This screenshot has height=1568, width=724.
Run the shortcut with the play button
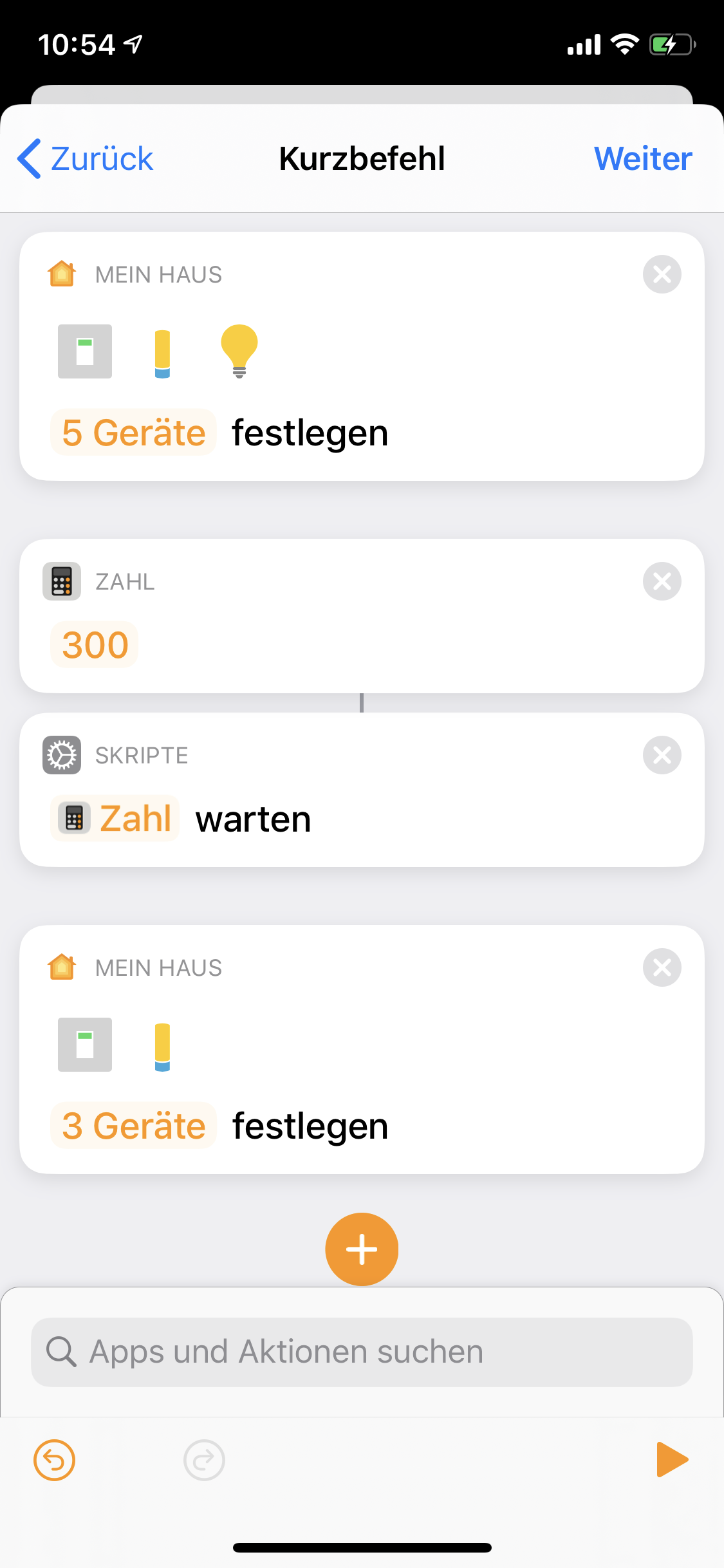pyautogui.click(x=671, y=1460)
